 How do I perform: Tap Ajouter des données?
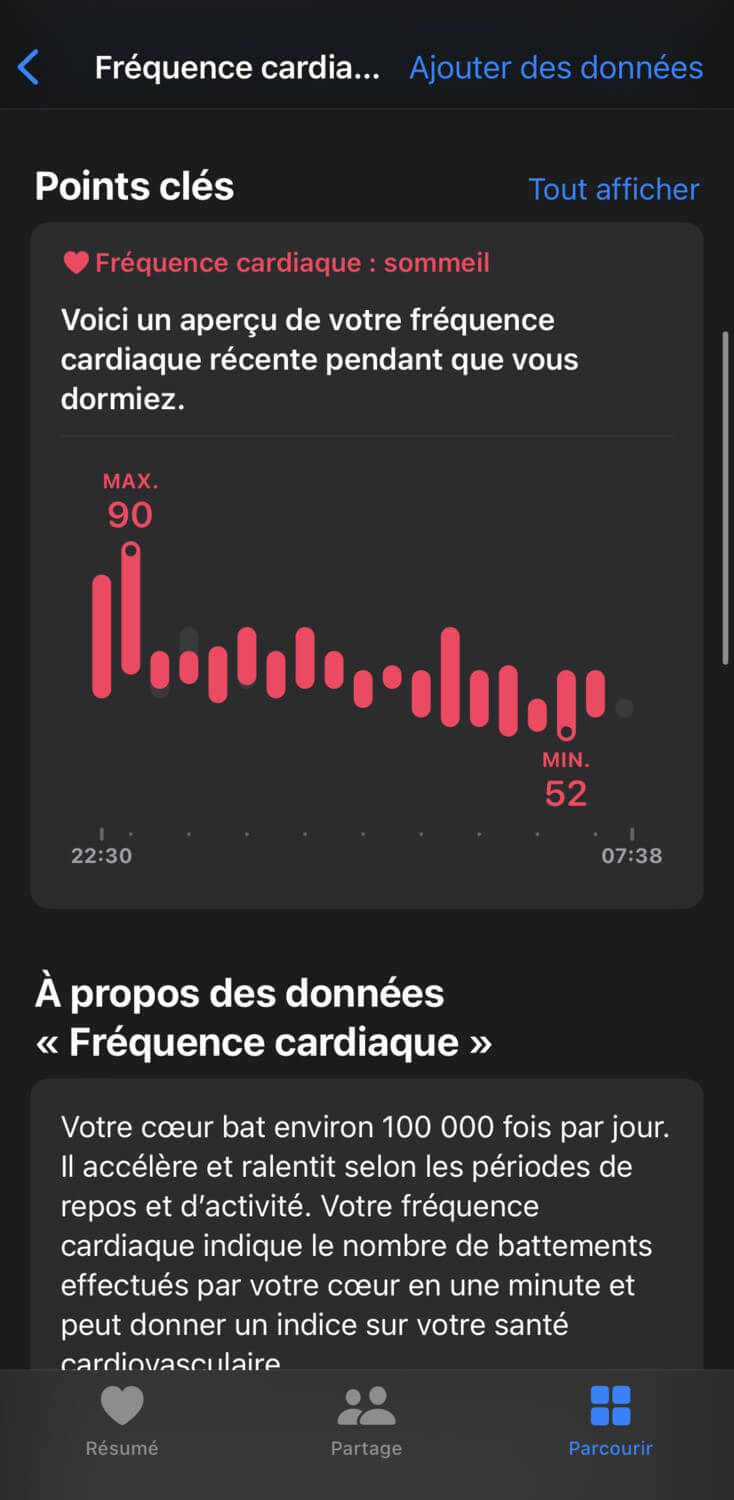tap(556, 68)
